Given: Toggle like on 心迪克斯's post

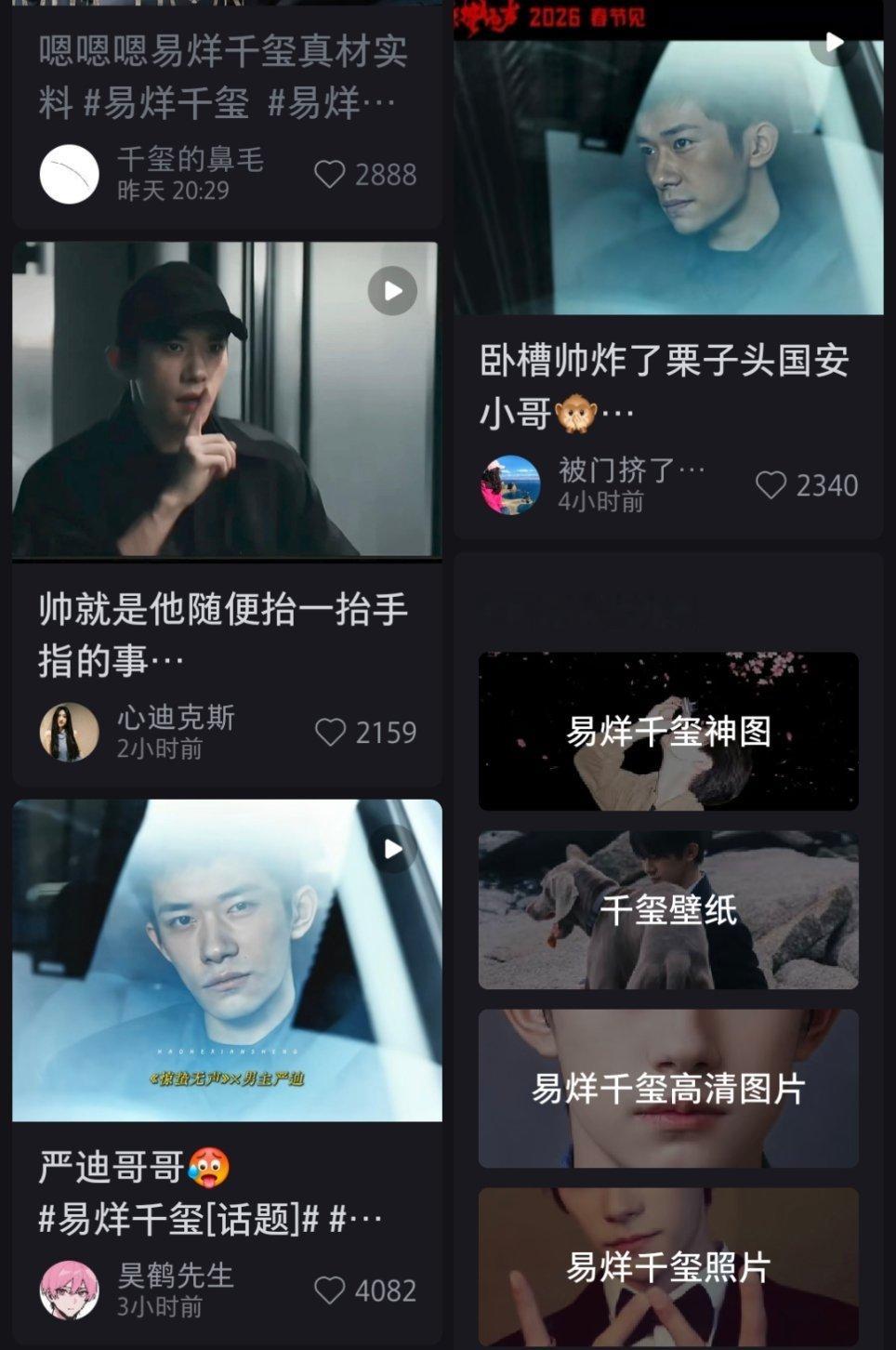Looking at the screenshot, I should (x=331, y=731).
